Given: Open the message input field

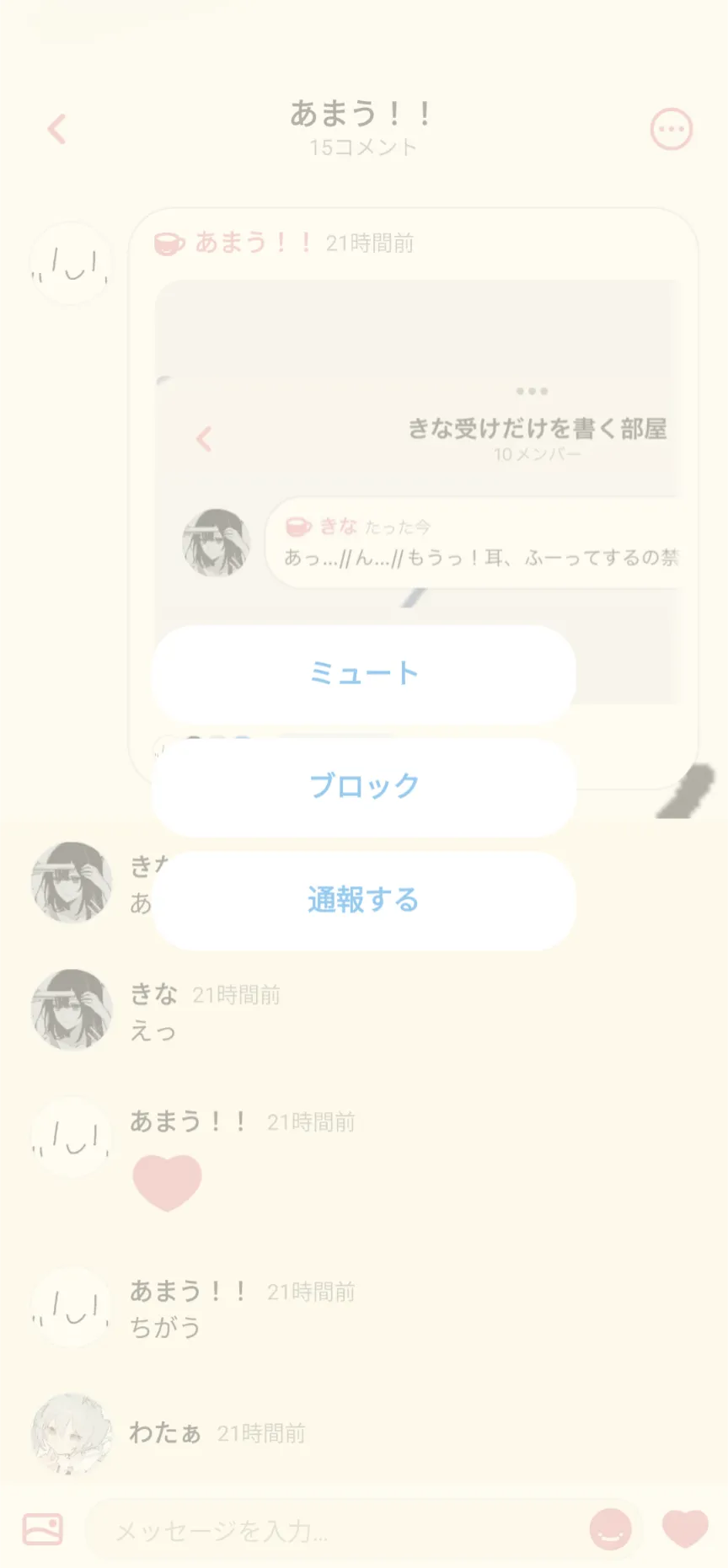Looking at the screenshot, I should pyautogui.click(x=337, y=1530).
